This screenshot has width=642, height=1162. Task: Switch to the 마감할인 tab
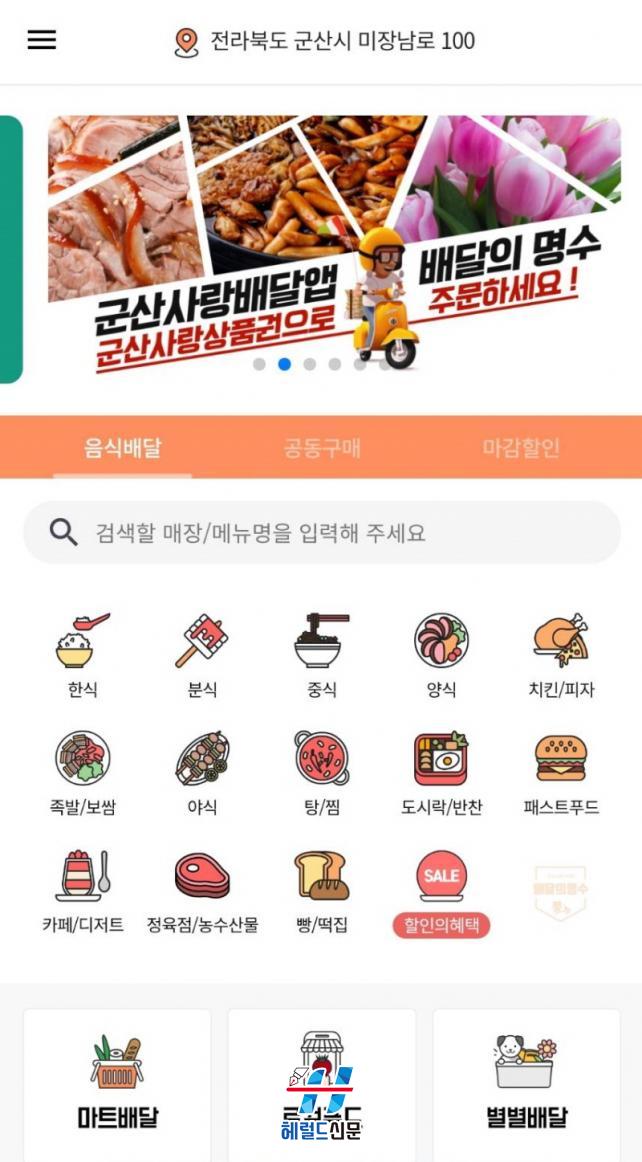520,447
